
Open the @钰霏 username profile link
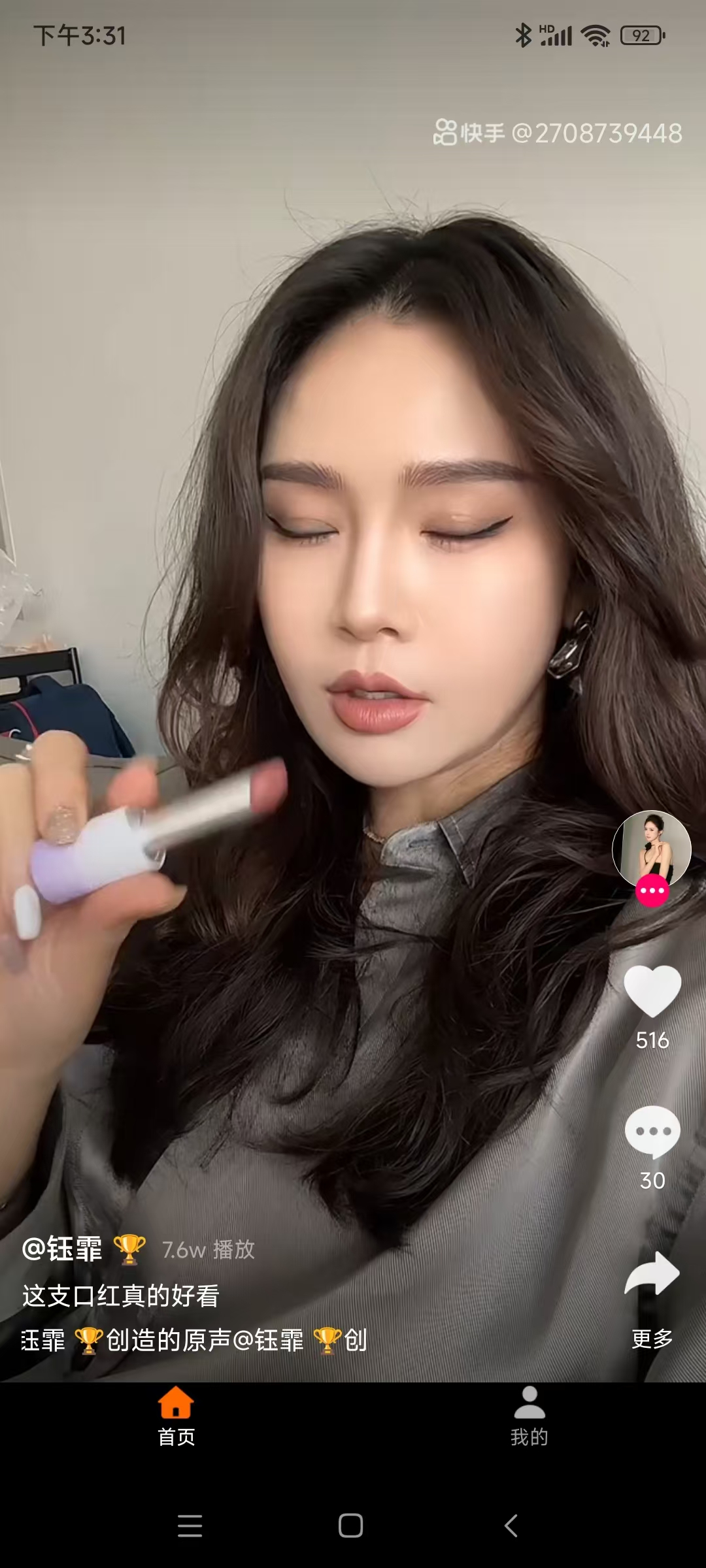[x=63, y=1249]
